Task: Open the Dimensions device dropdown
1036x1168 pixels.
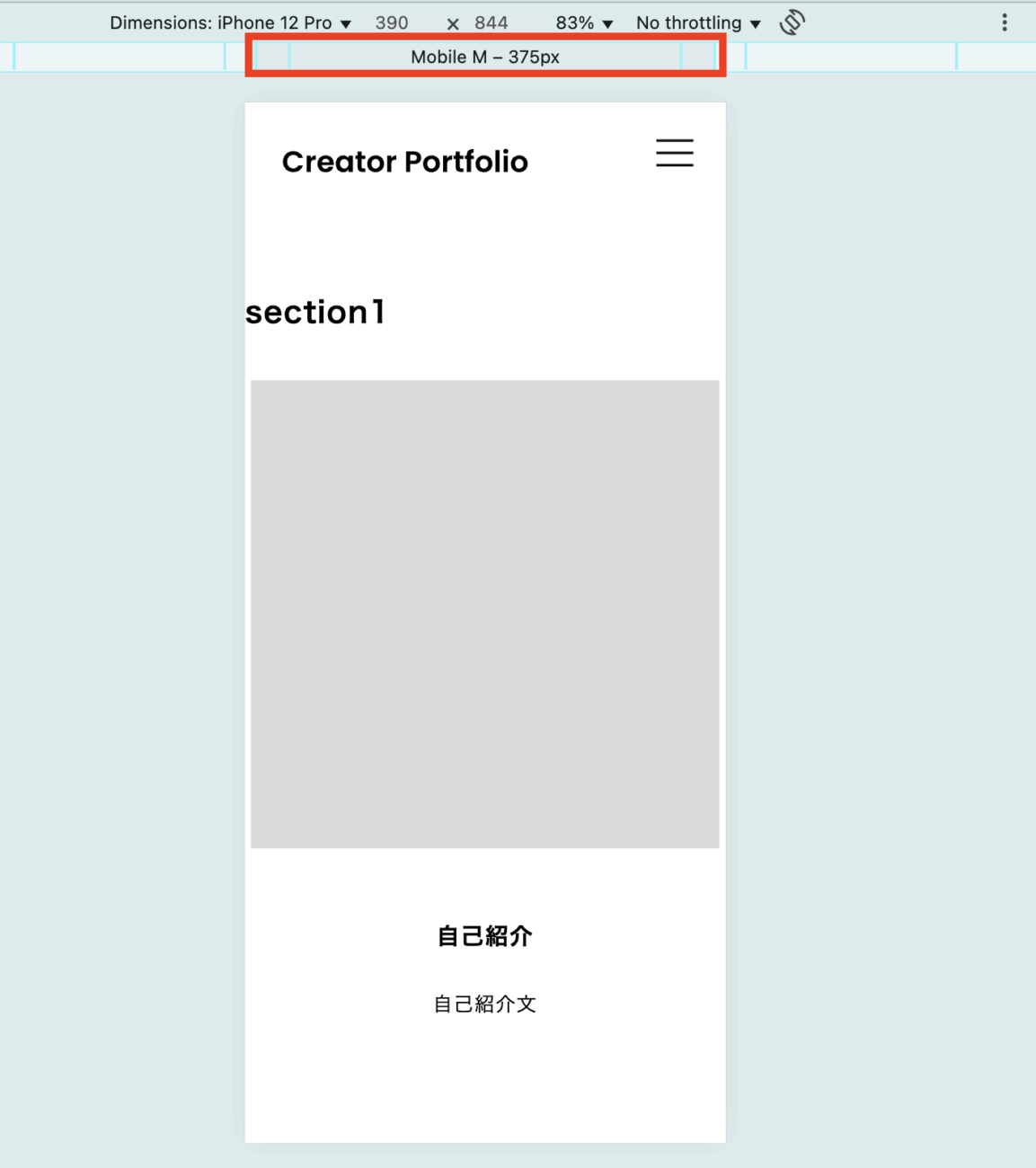Action: [230, 23]
